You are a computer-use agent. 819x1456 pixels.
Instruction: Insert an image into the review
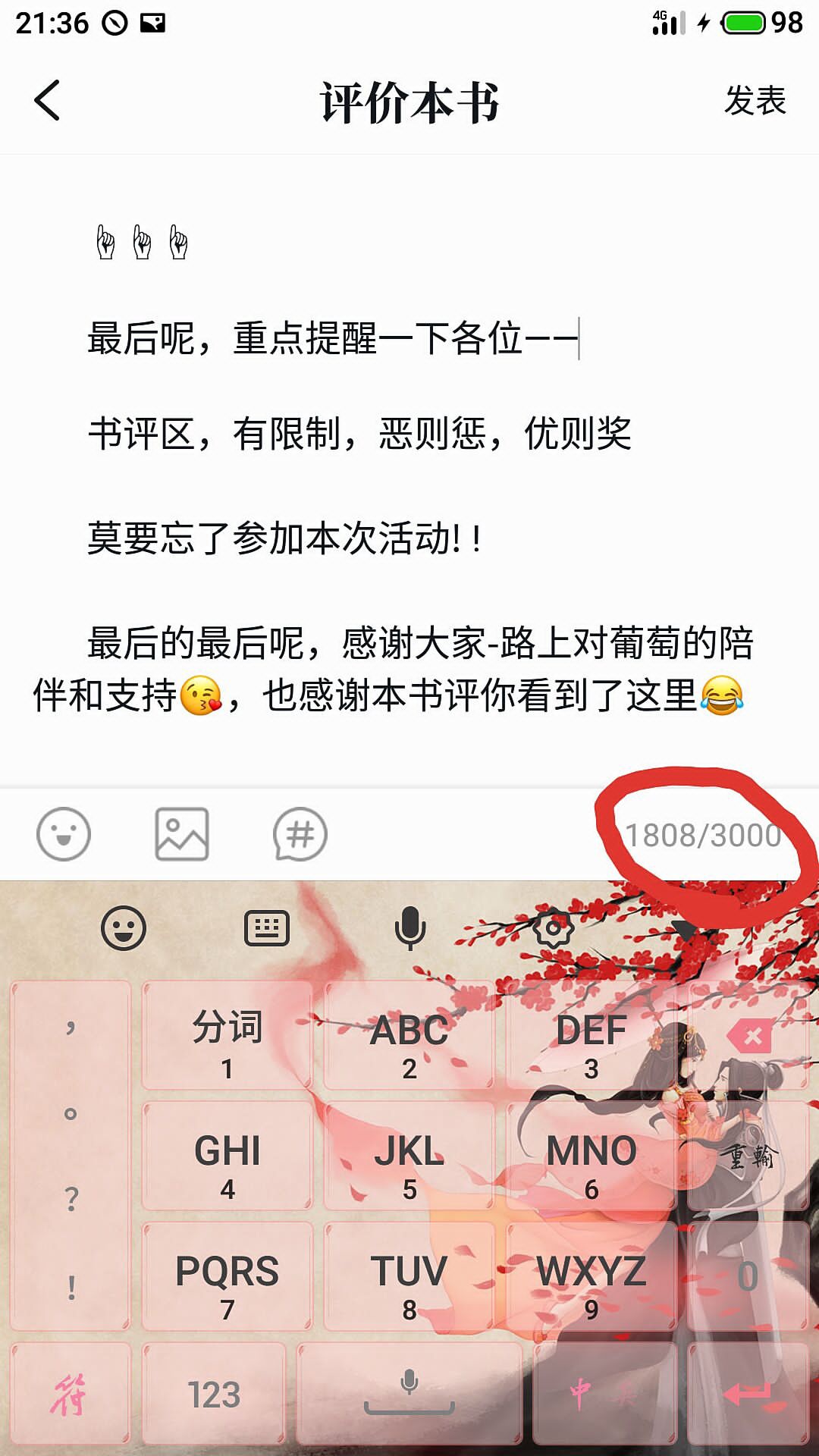coord(182,834)
